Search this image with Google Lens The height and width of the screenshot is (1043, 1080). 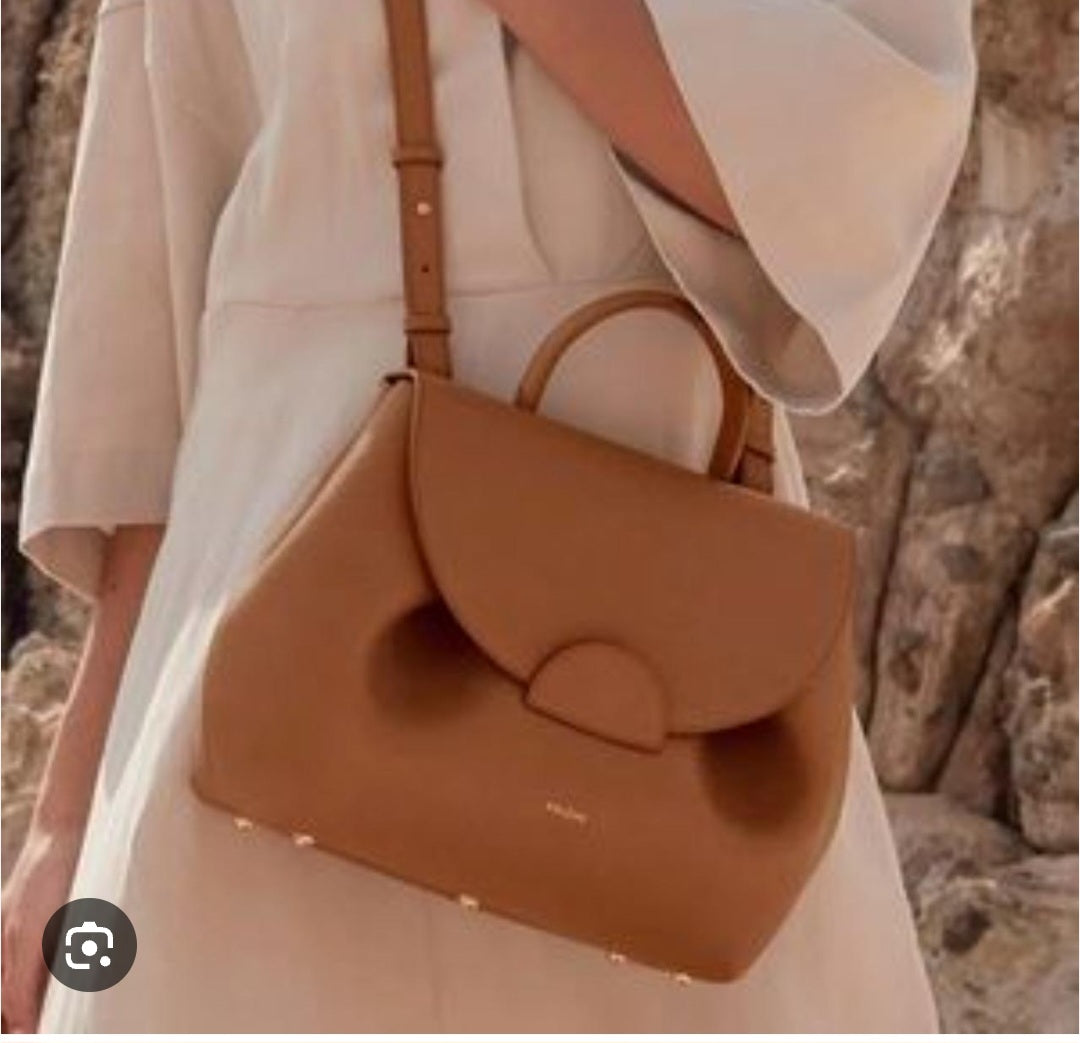click(89, 945)
